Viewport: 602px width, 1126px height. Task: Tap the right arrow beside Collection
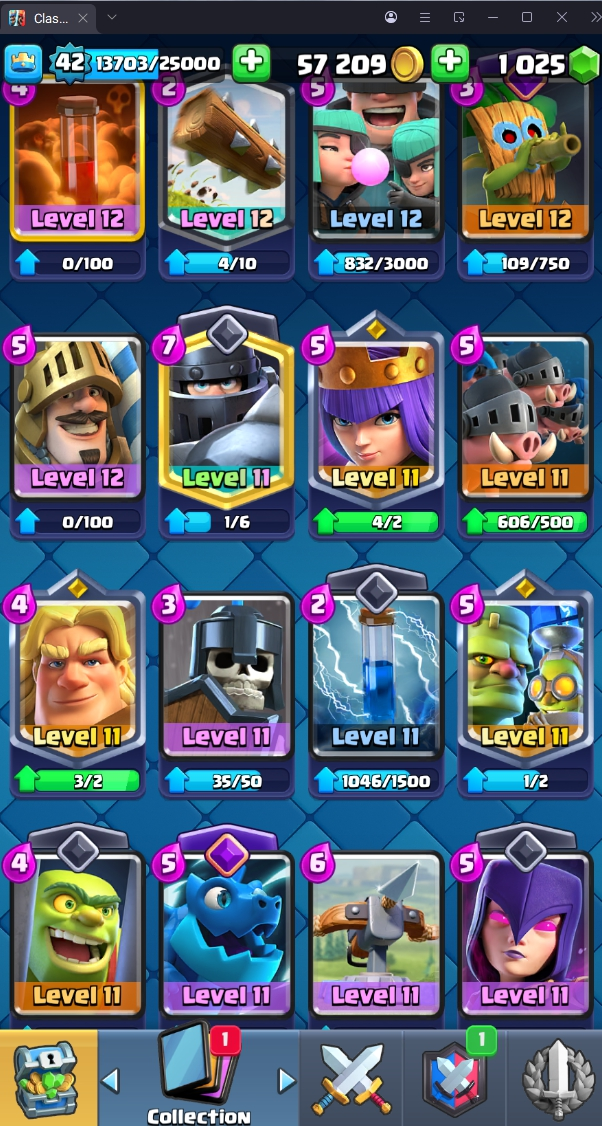coord(287,1080)
